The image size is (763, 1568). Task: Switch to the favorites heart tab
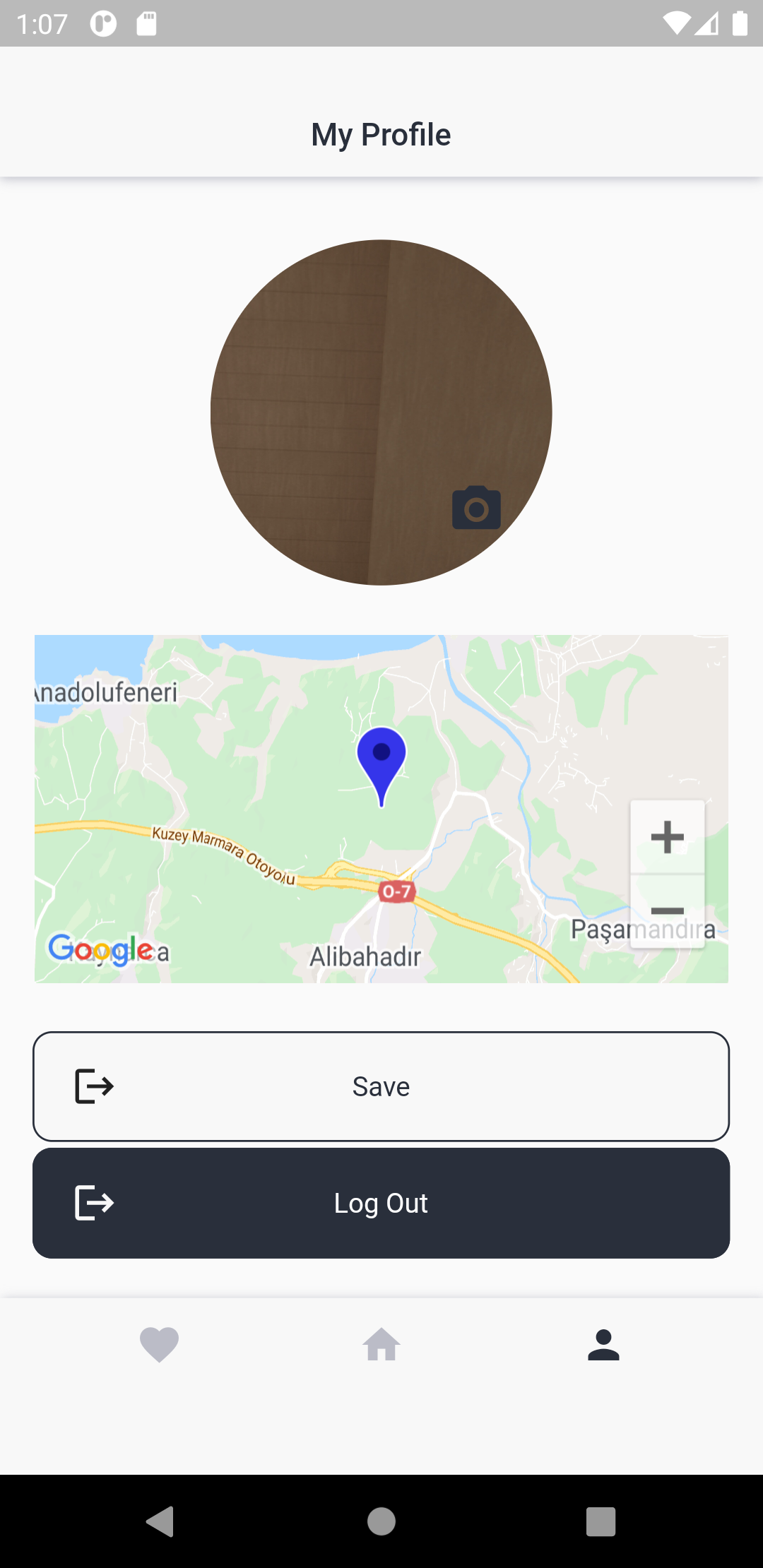(160, 1344)
